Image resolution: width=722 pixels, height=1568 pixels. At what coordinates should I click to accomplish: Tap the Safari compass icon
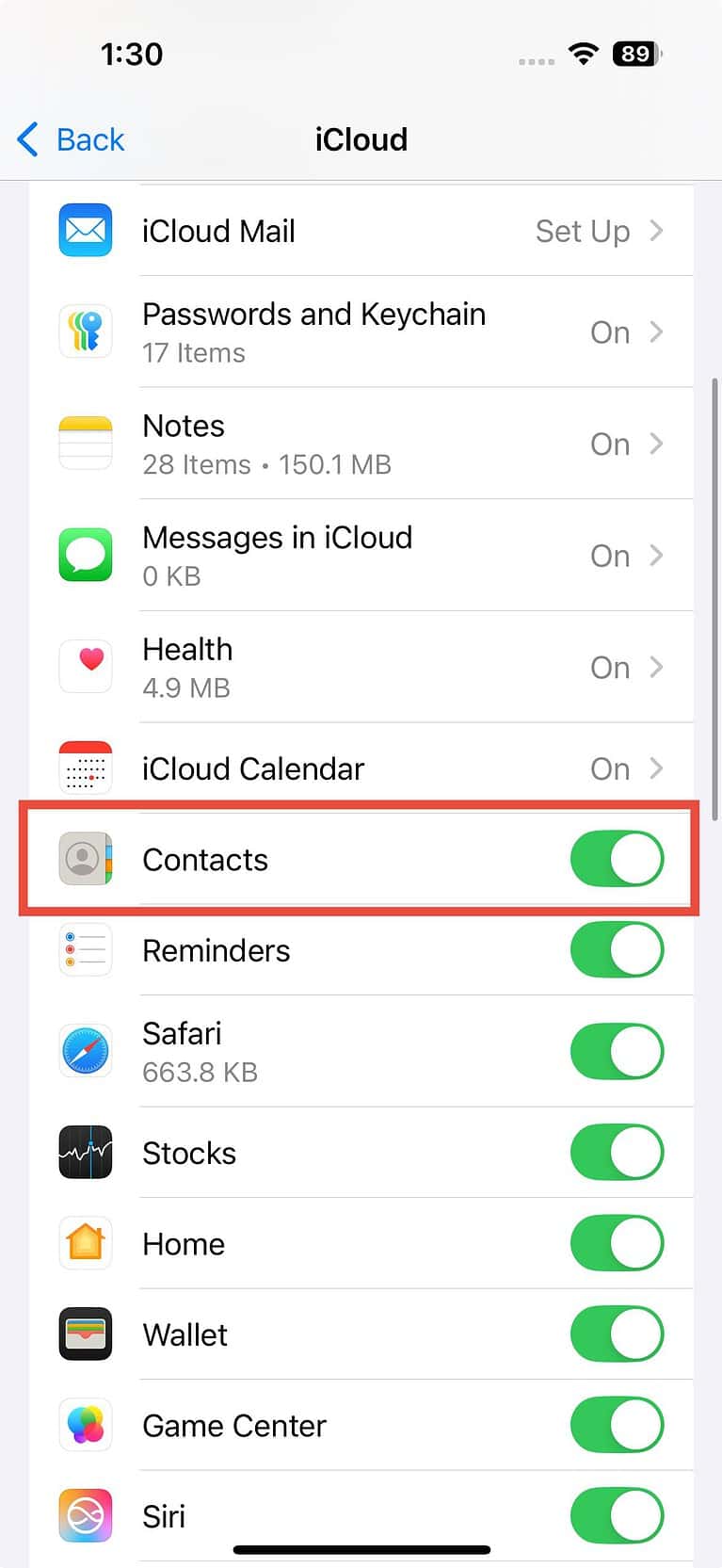coord(85,1051)
